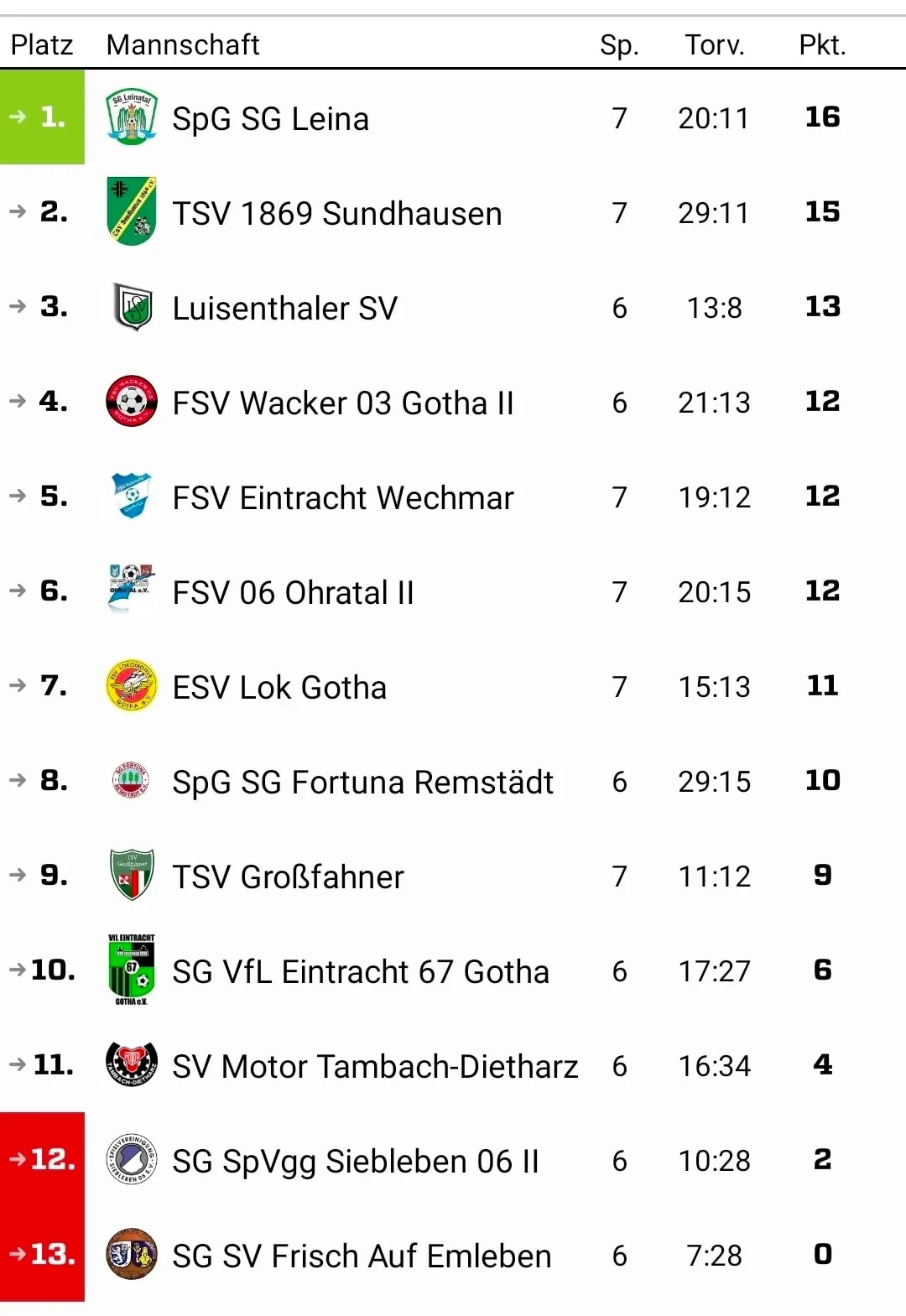Screen dimensions: 906x1316
Task: Tap the FSV Eintracht Wechmar row
Action: [x=342, y=498]
